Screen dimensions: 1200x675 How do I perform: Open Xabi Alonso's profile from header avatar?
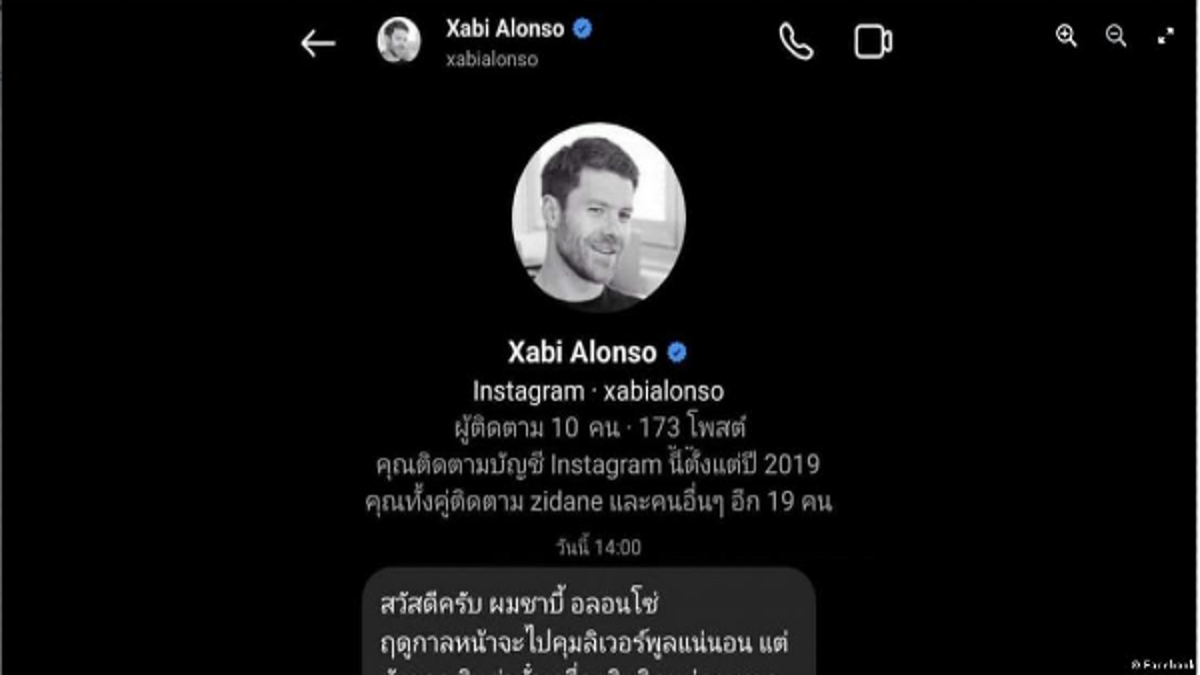pos(398,41)
